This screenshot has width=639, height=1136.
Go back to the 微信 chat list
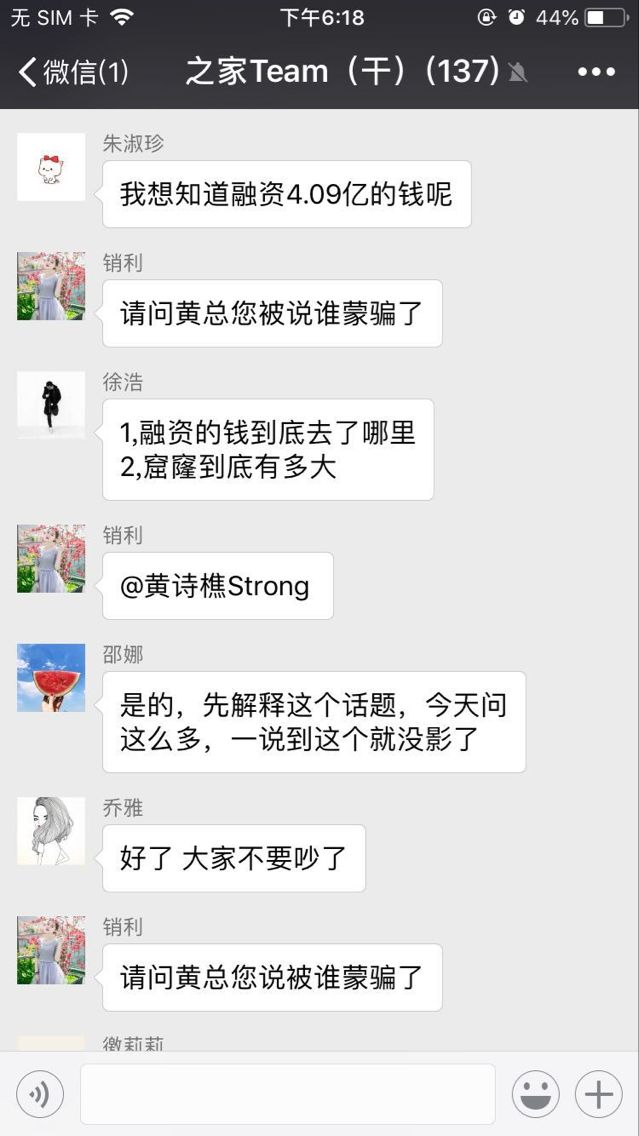click(x=72, y=72)
